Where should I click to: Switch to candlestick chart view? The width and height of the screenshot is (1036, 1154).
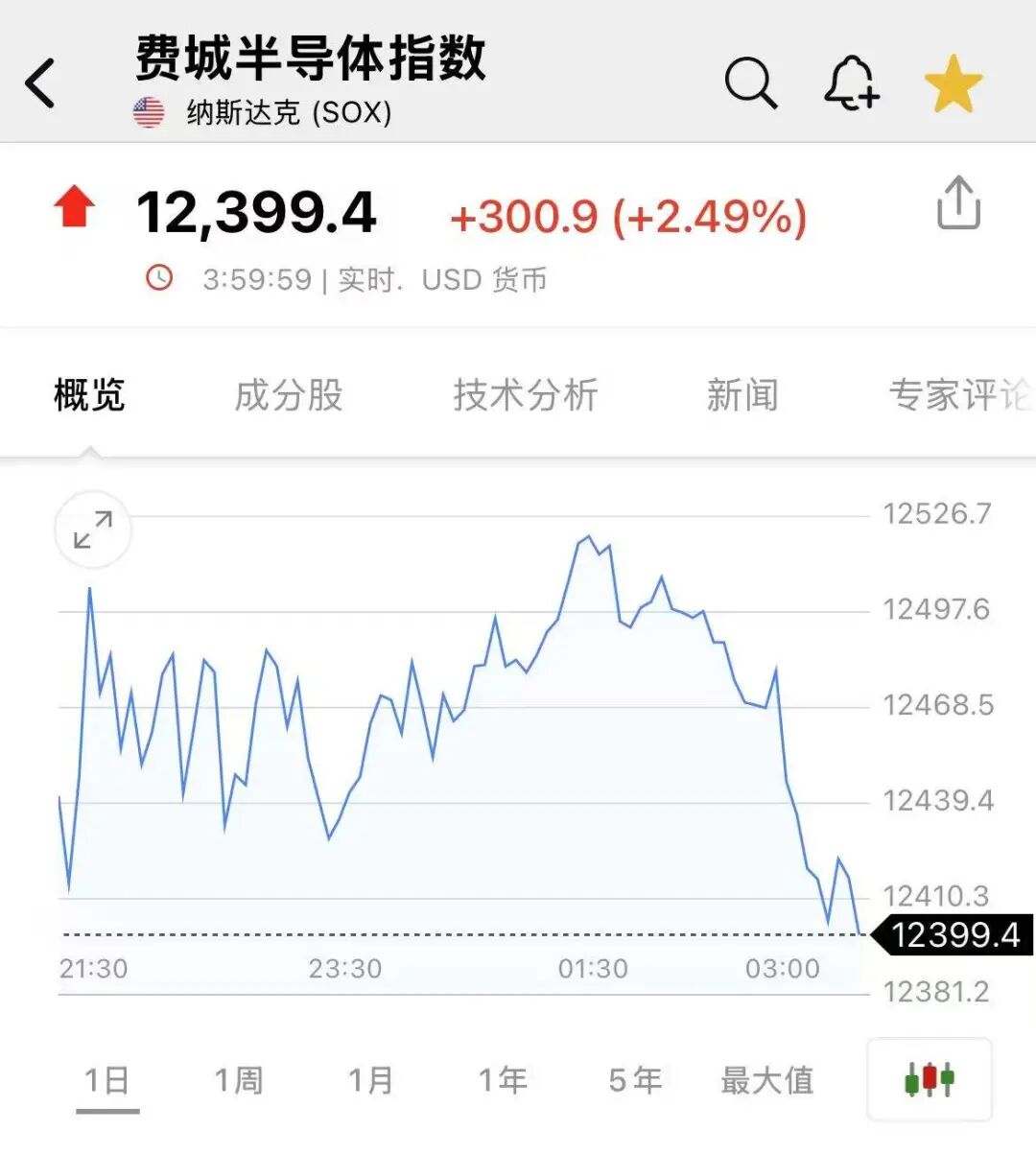pos(930,1080)
